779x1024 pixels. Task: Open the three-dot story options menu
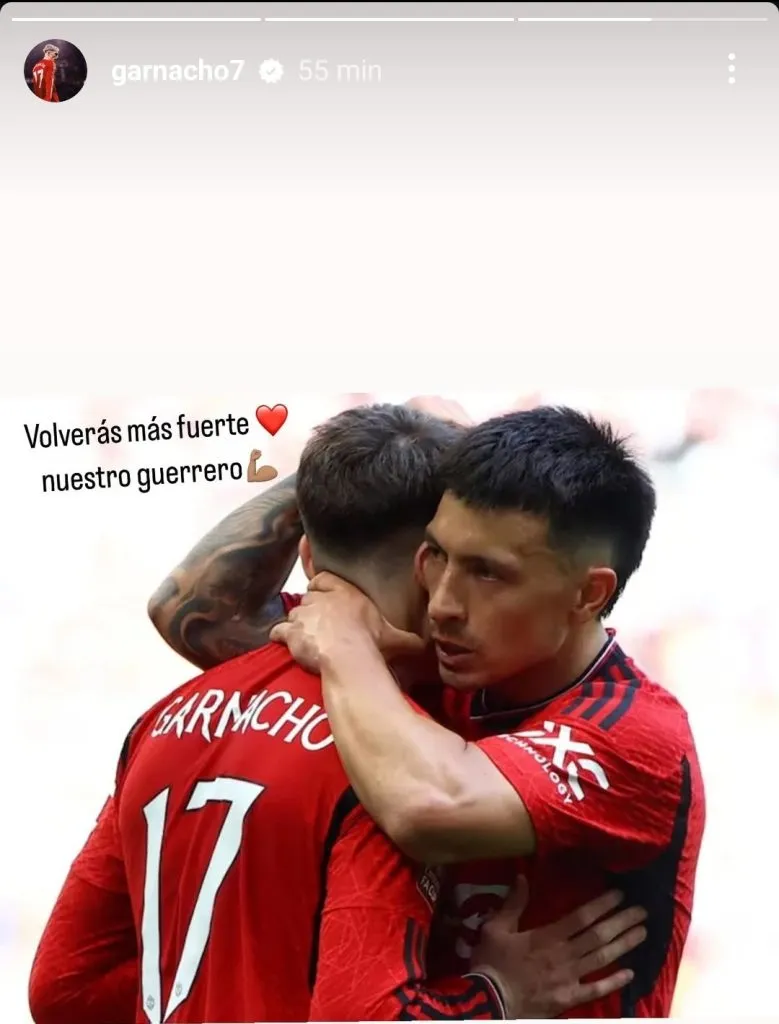click(731, 69)
